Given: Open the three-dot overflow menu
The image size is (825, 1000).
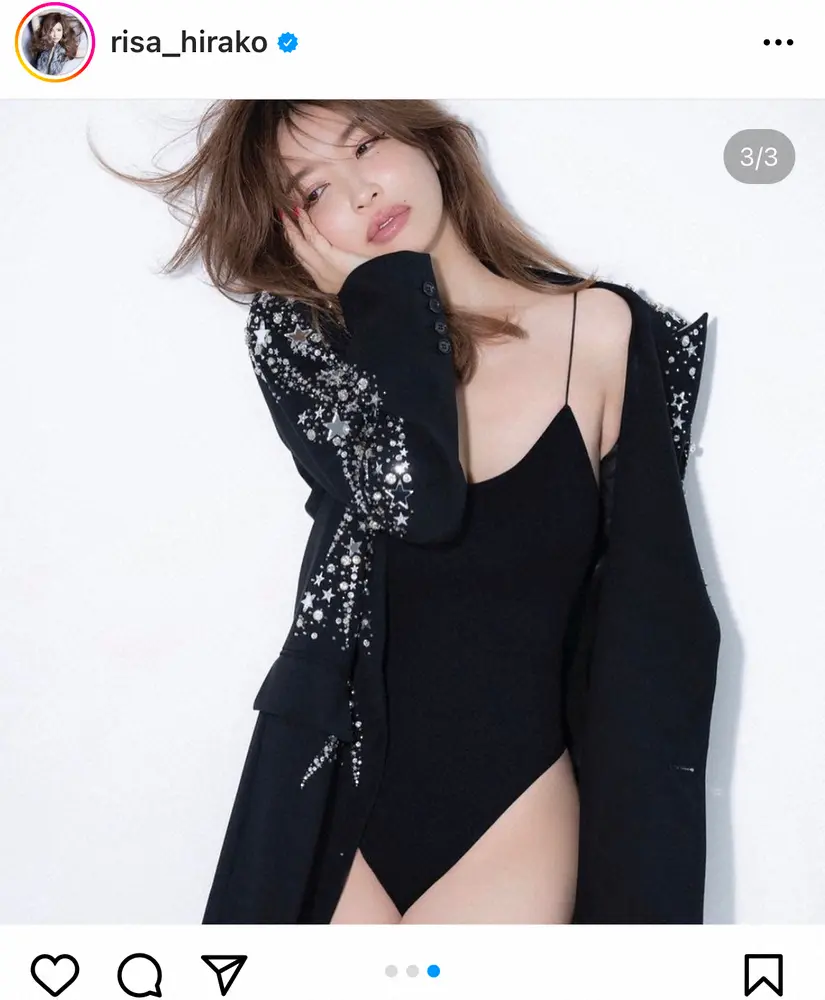Looking at the screenshot, I should [x=777, y=43].
